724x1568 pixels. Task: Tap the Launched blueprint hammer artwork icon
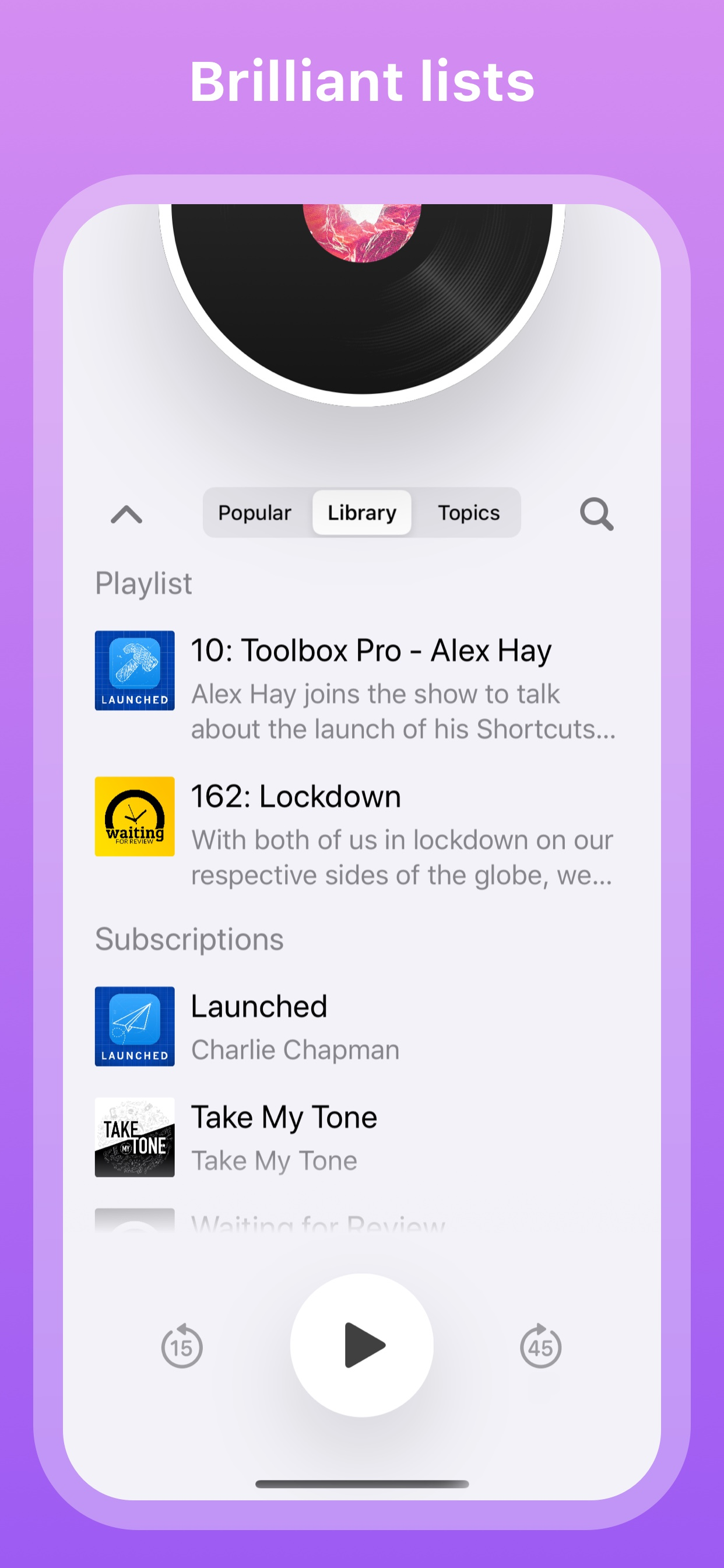[x=135, y=671]
